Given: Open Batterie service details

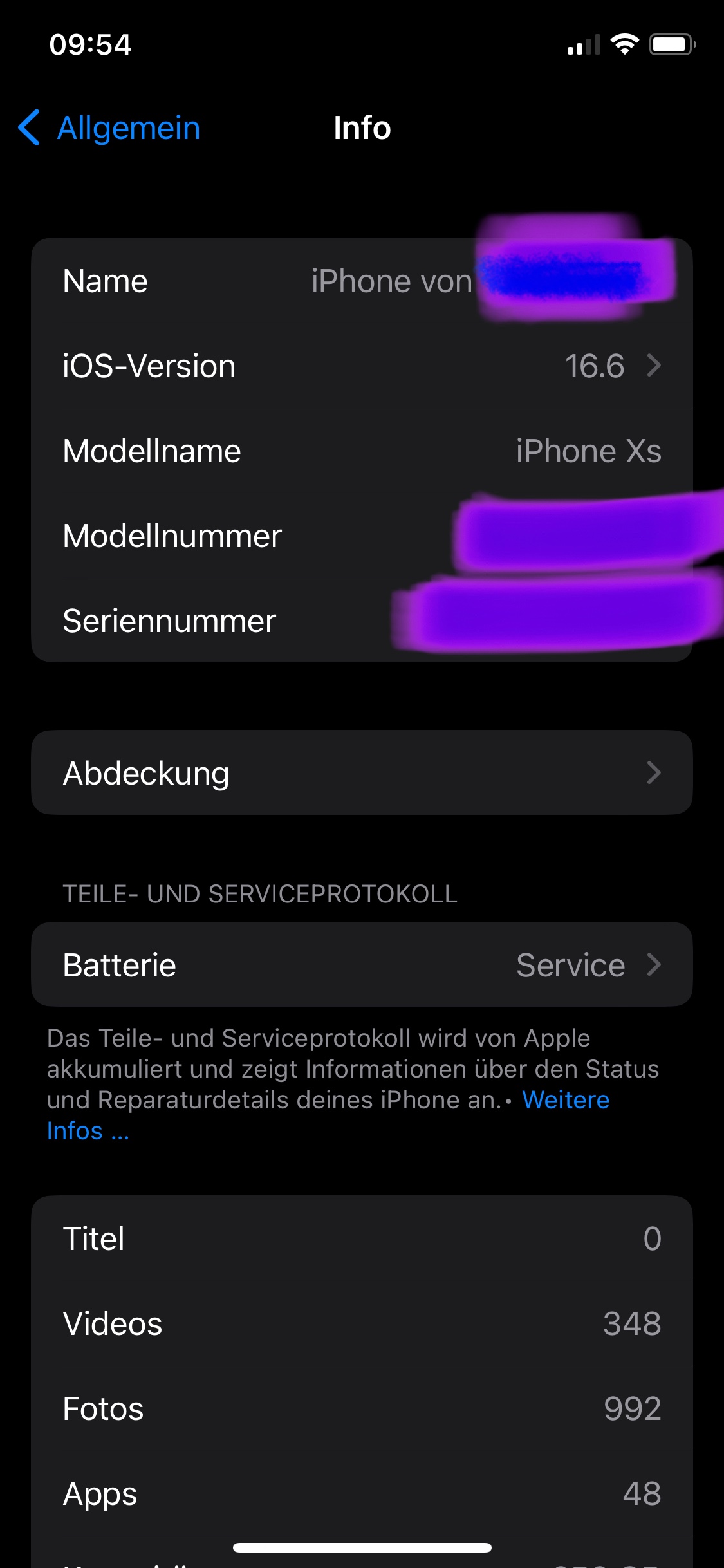Looking at the screenshot, I should click(362, 964).
